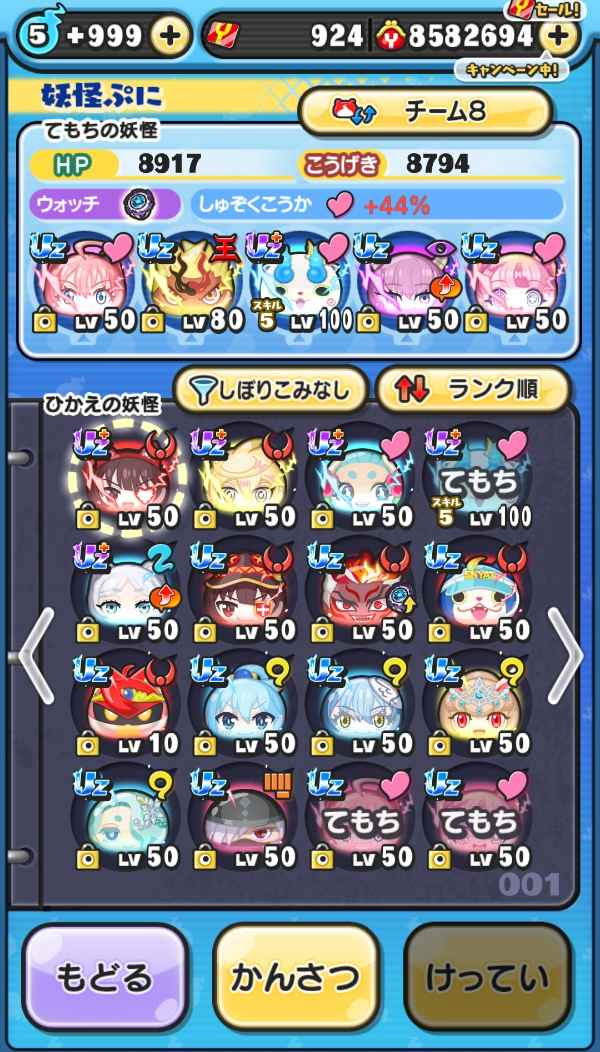Go to previous reserve page arrow
The image size is (600, 1052).
click(x=35, y=655)
